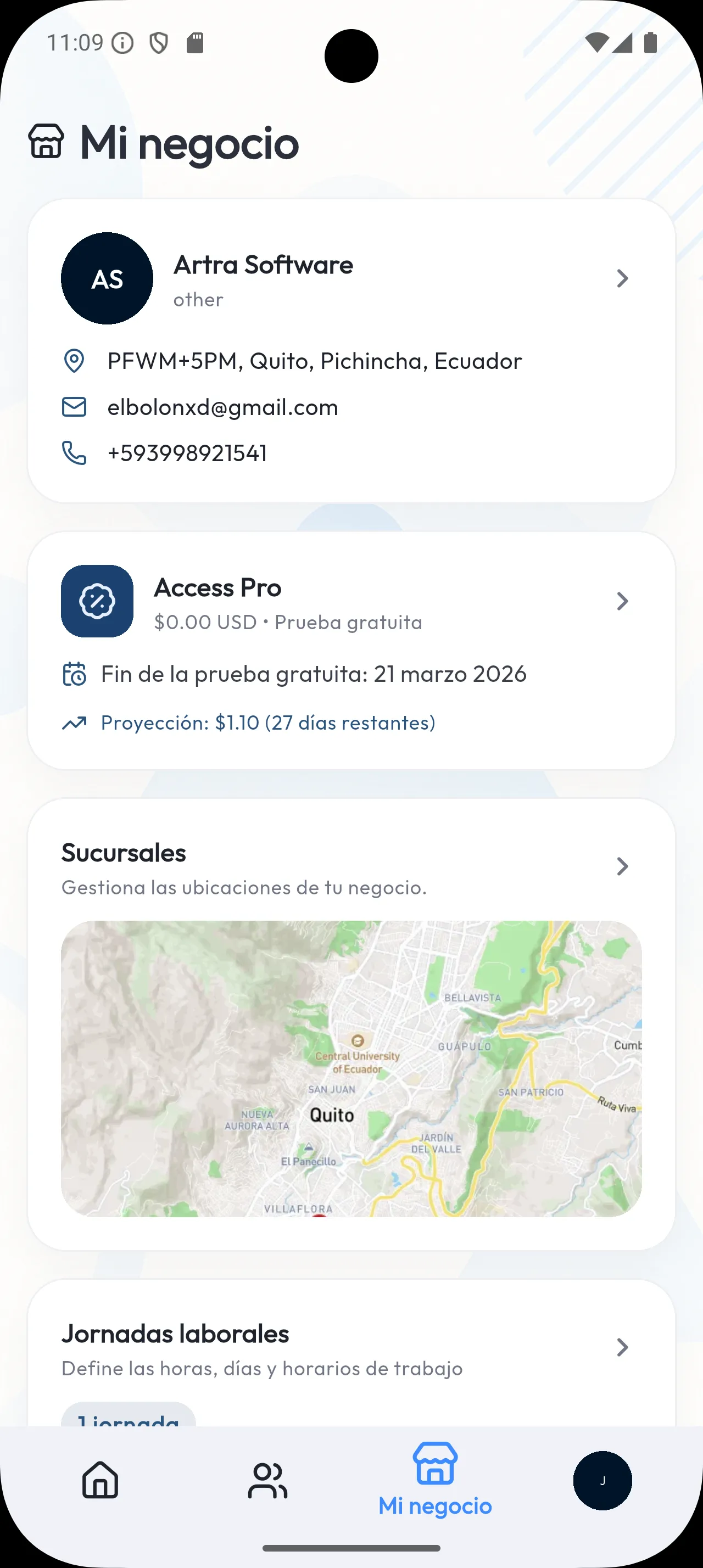Expand the Access Pro subscription chevron
703x1568 pixels.
coord(622,601)
